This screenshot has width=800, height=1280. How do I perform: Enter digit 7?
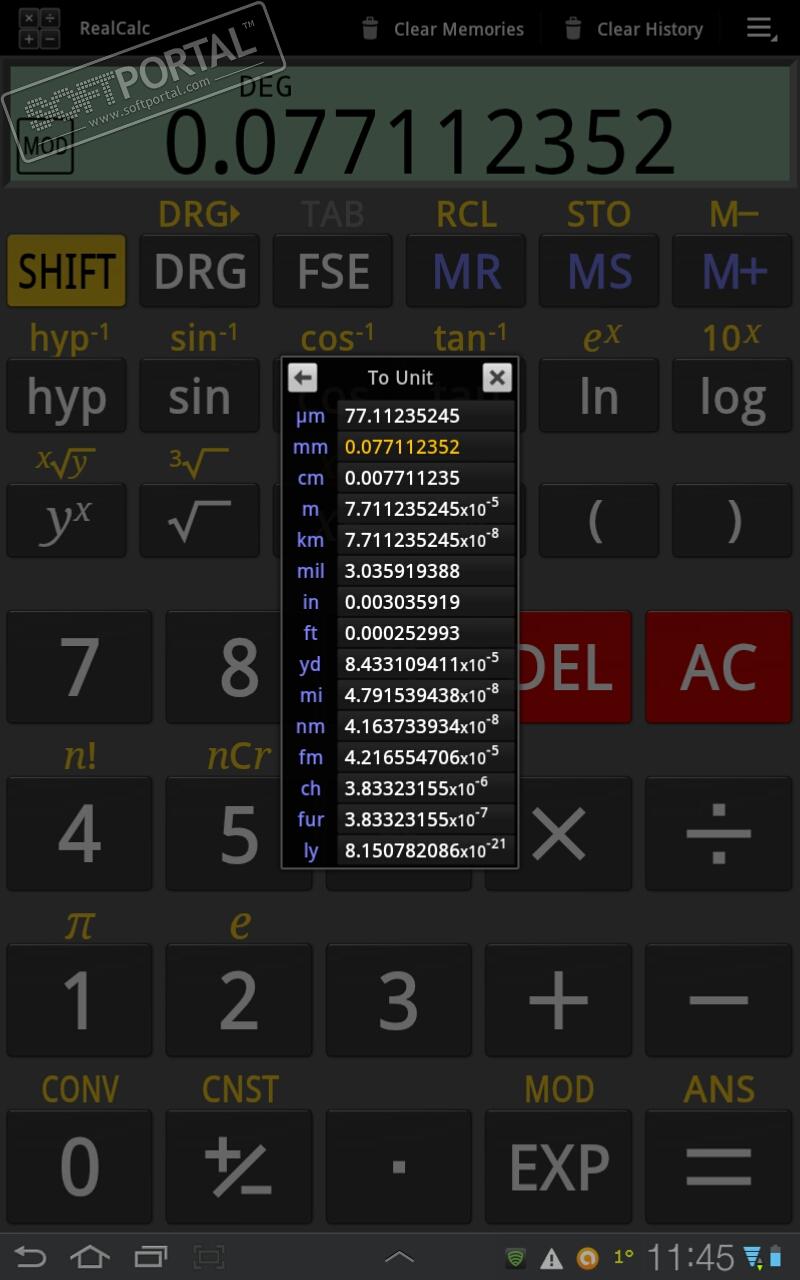[79, 667]
